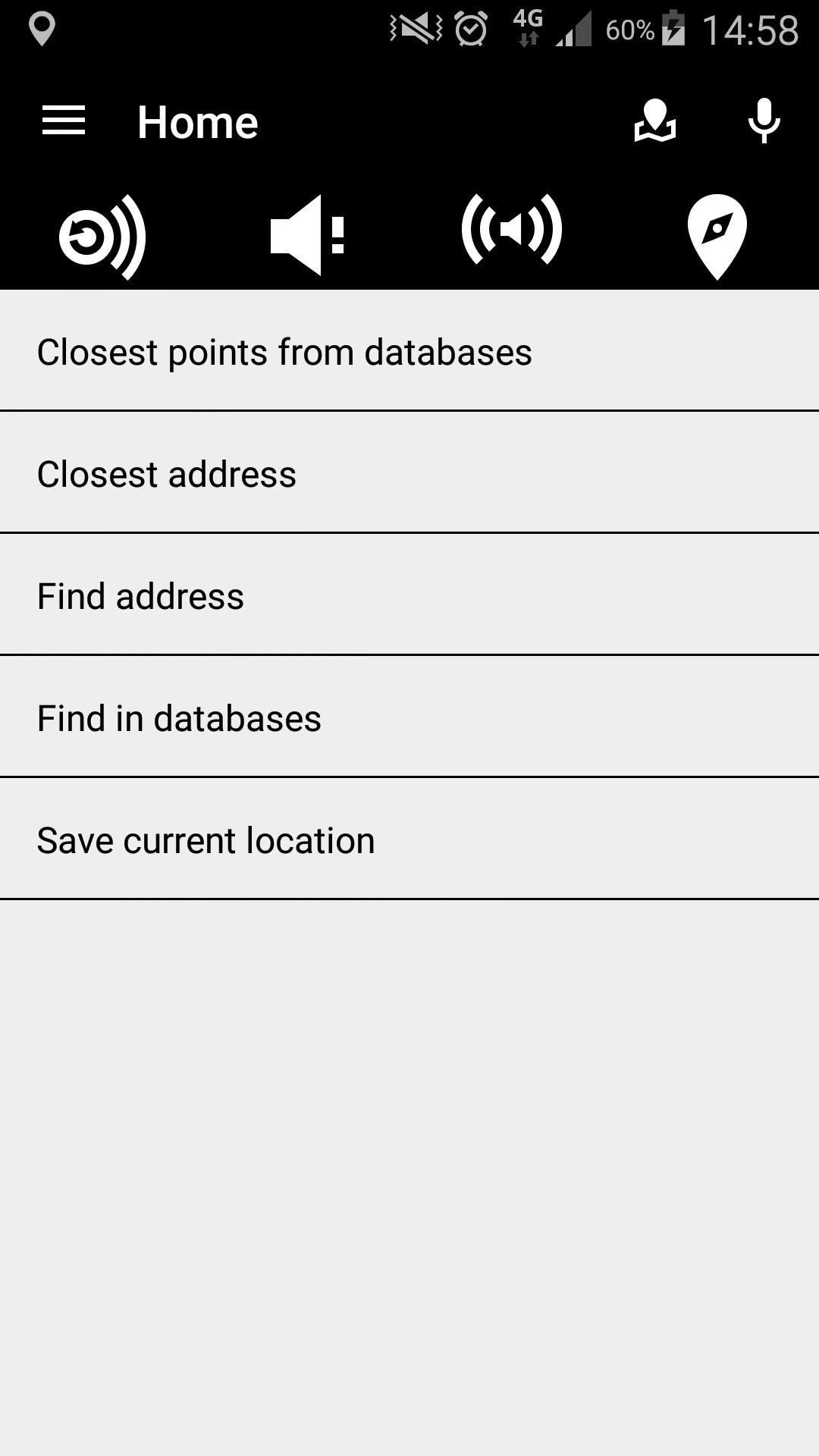
Task: Choose Find in databases
Action: pyautogui.click(x=409, y=718)
